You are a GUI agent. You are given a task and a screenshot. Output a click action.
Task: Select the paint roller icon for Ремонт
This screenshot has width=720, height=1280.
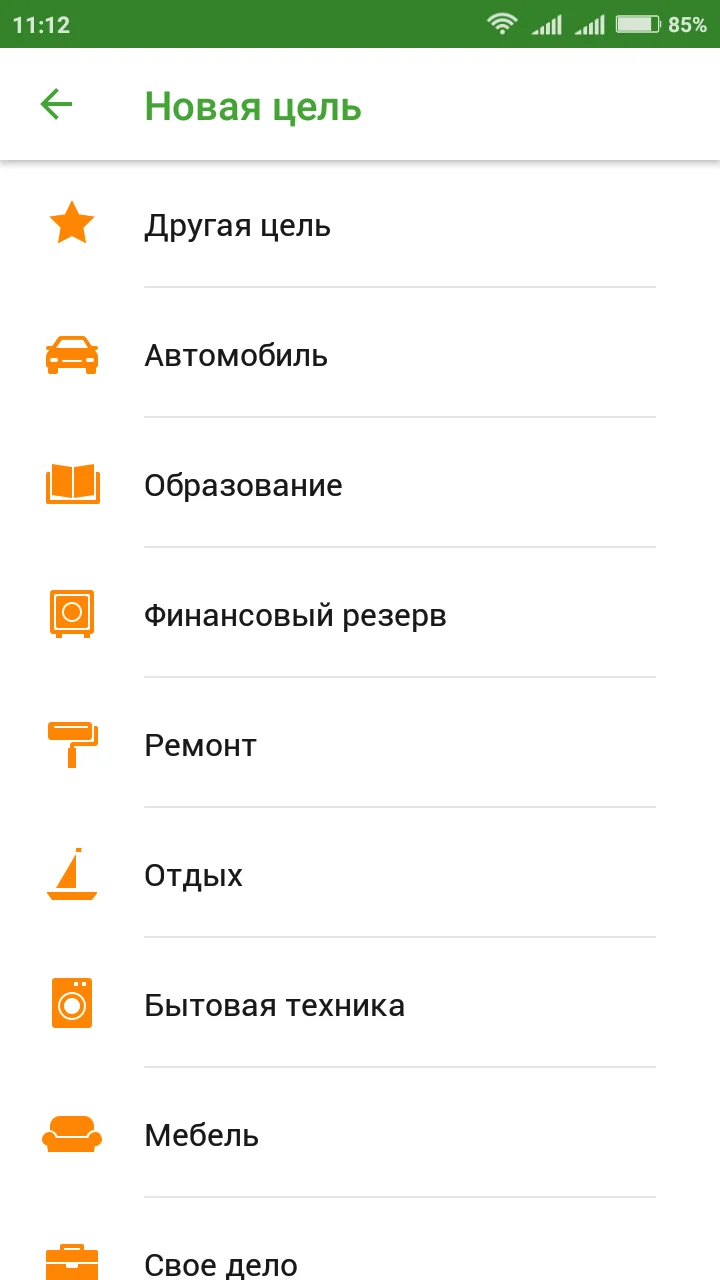(x=71, y=742)
